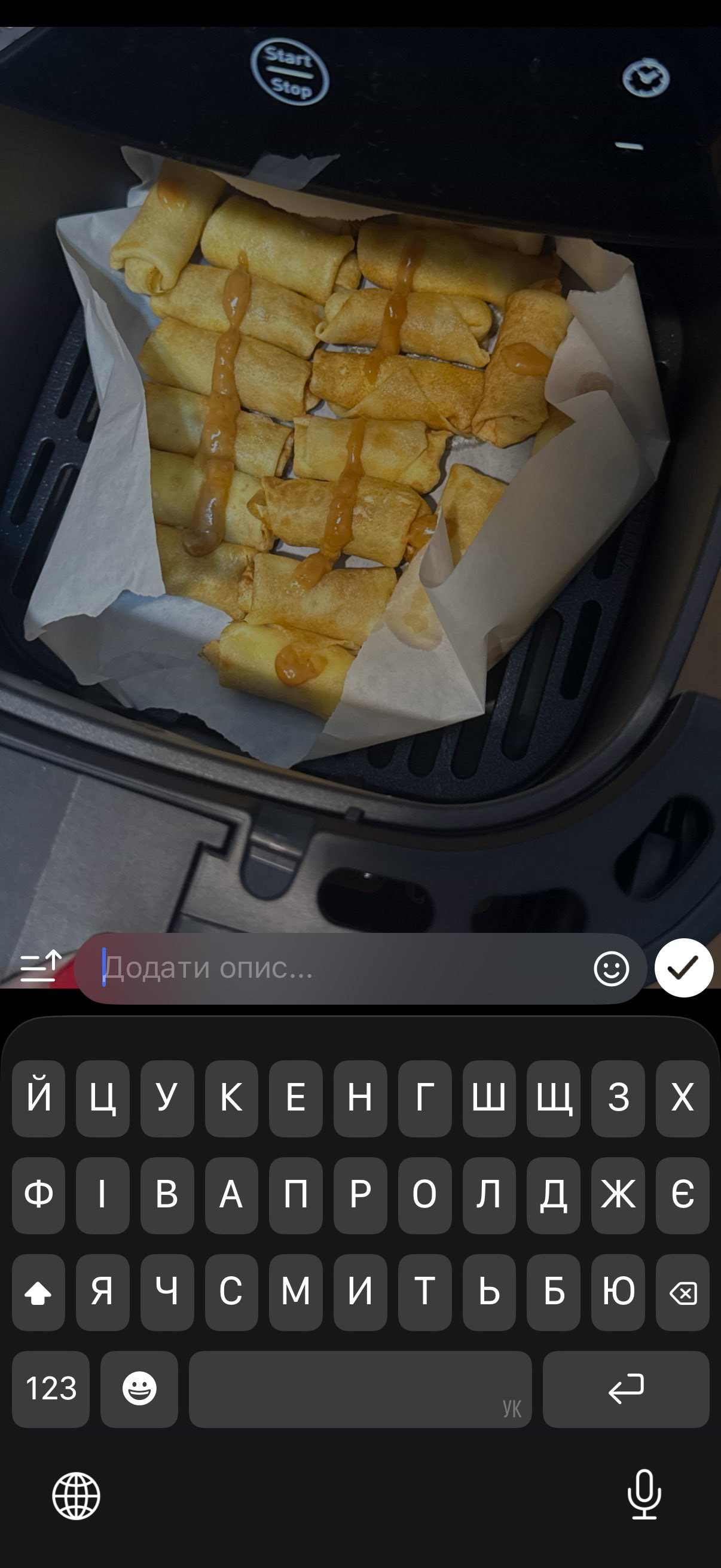
Task: Open the keyboard emoji key
Action: tap(139, 1389)
